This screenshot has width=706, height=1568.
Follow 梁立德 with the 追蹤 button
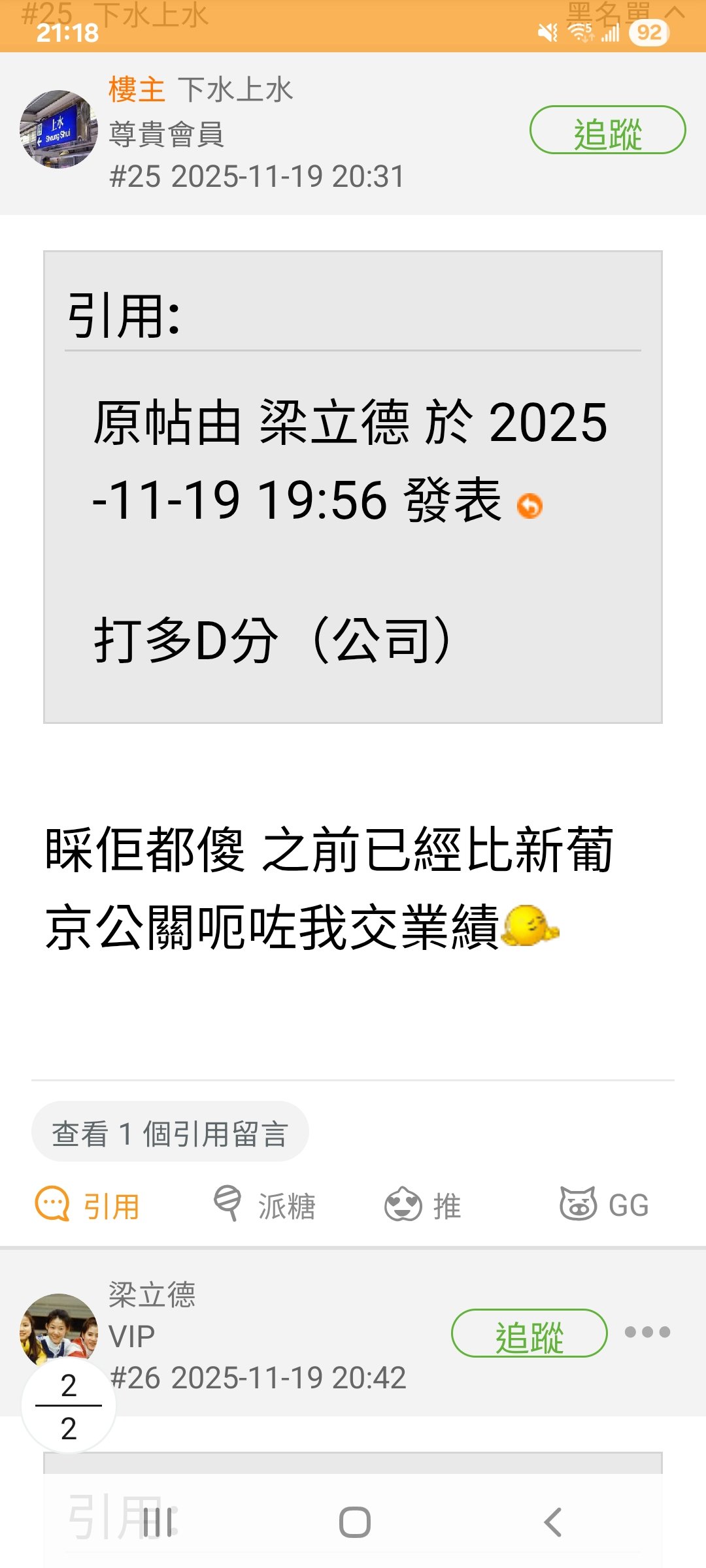point(529,1333)
